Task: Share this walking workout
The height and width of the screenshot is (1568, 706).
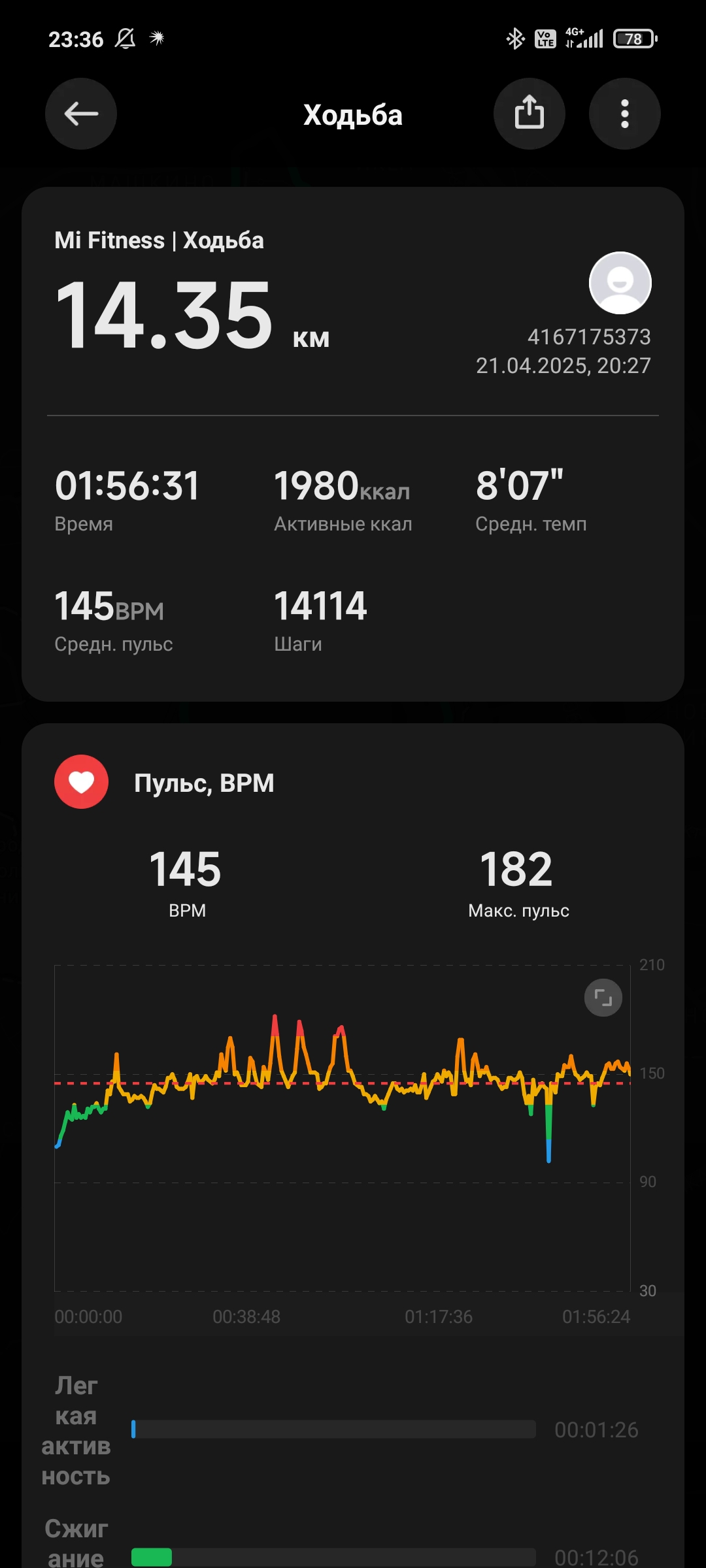Action: click(529, 114)
